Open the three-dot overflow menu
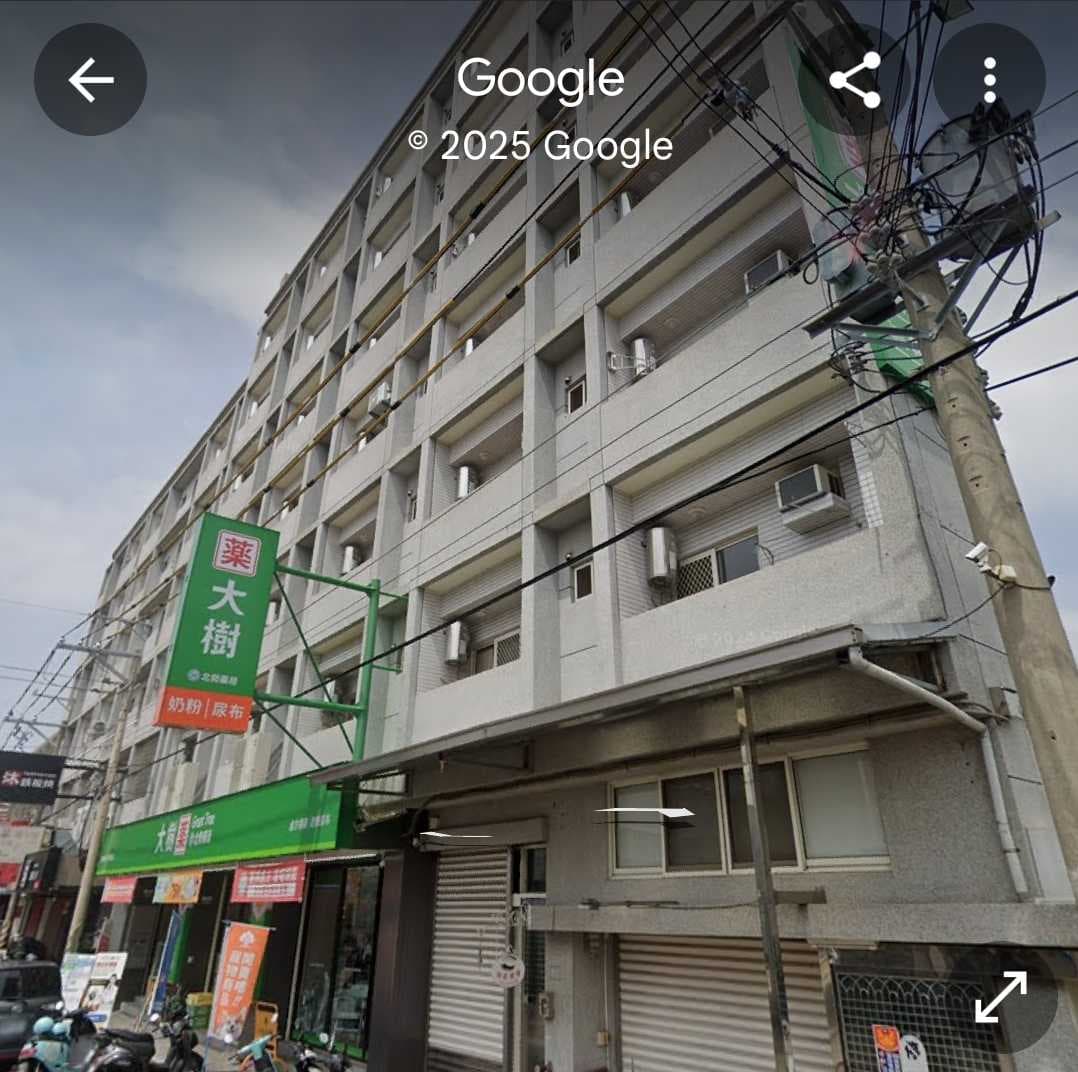1078x1072 pixels. tap(989, 80)
